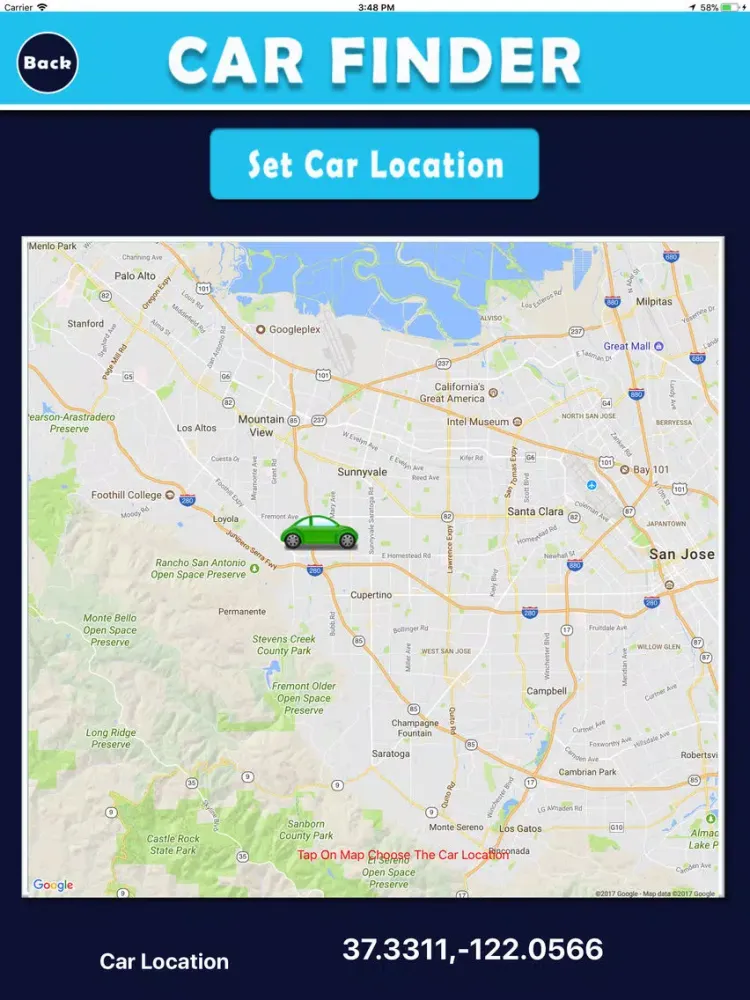Select the California's Great America marker
The height and width of the screenshot is (1000, 750).
coord(493,392)
